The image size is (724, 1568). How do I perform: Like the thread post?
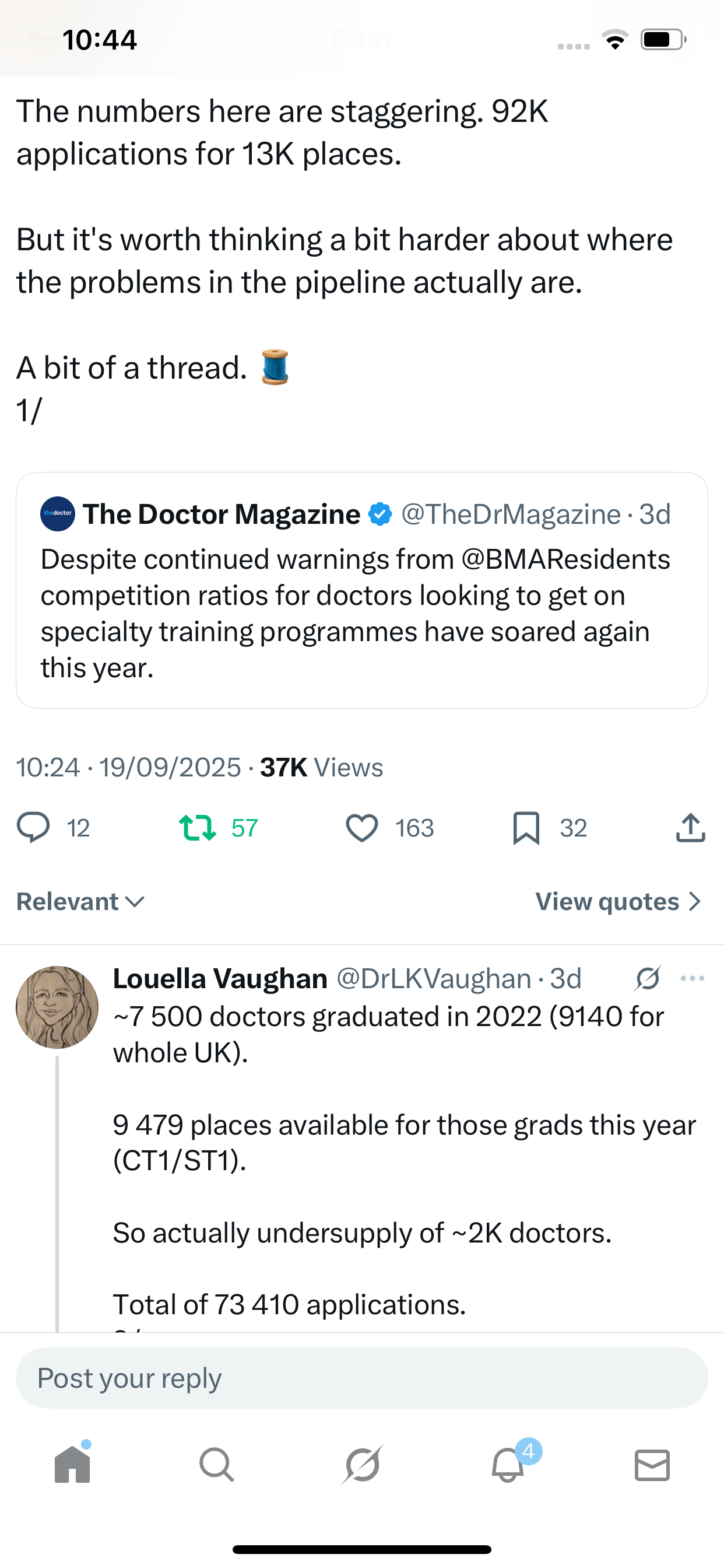pyautogui.click(x=362, y=828)
